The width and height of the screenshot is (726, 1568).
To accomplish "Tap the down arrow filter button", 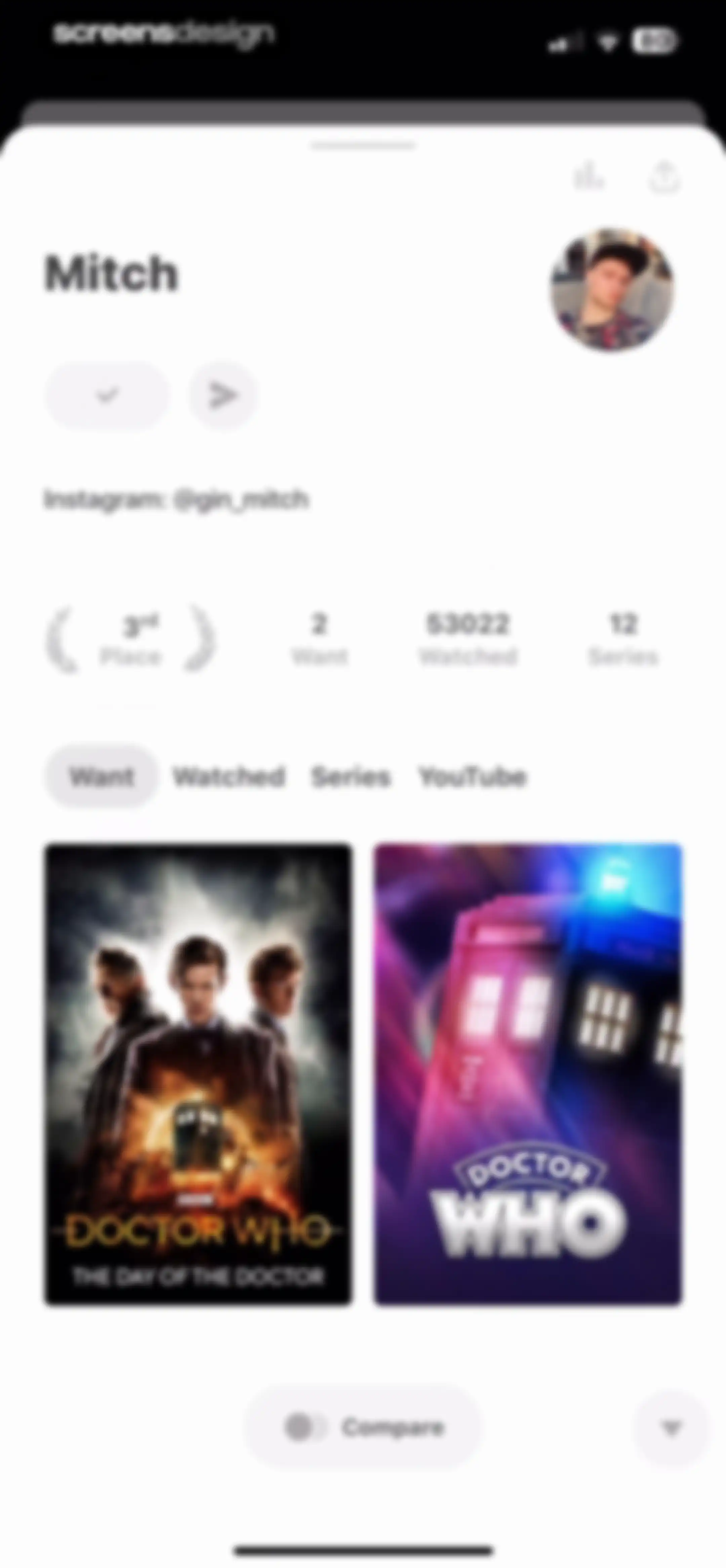I will point(672,1428).
